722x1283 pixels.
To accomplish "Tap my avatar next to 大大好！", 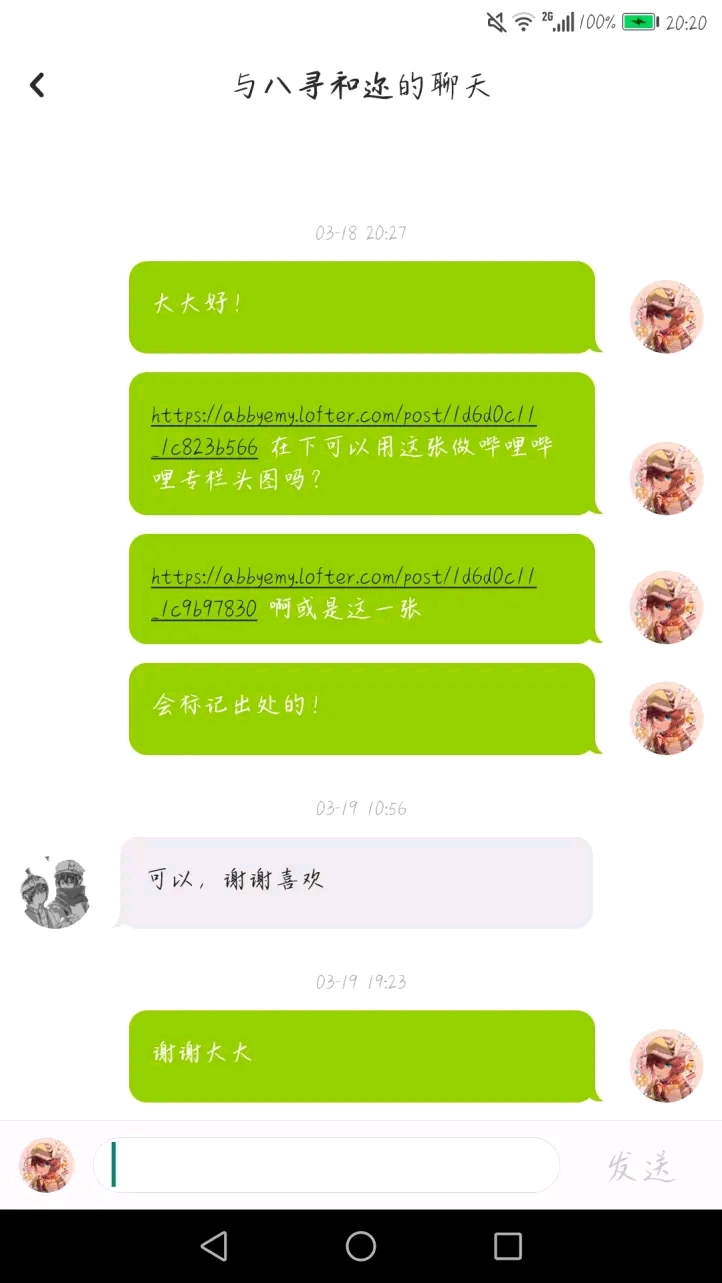I will coord(666,317).
